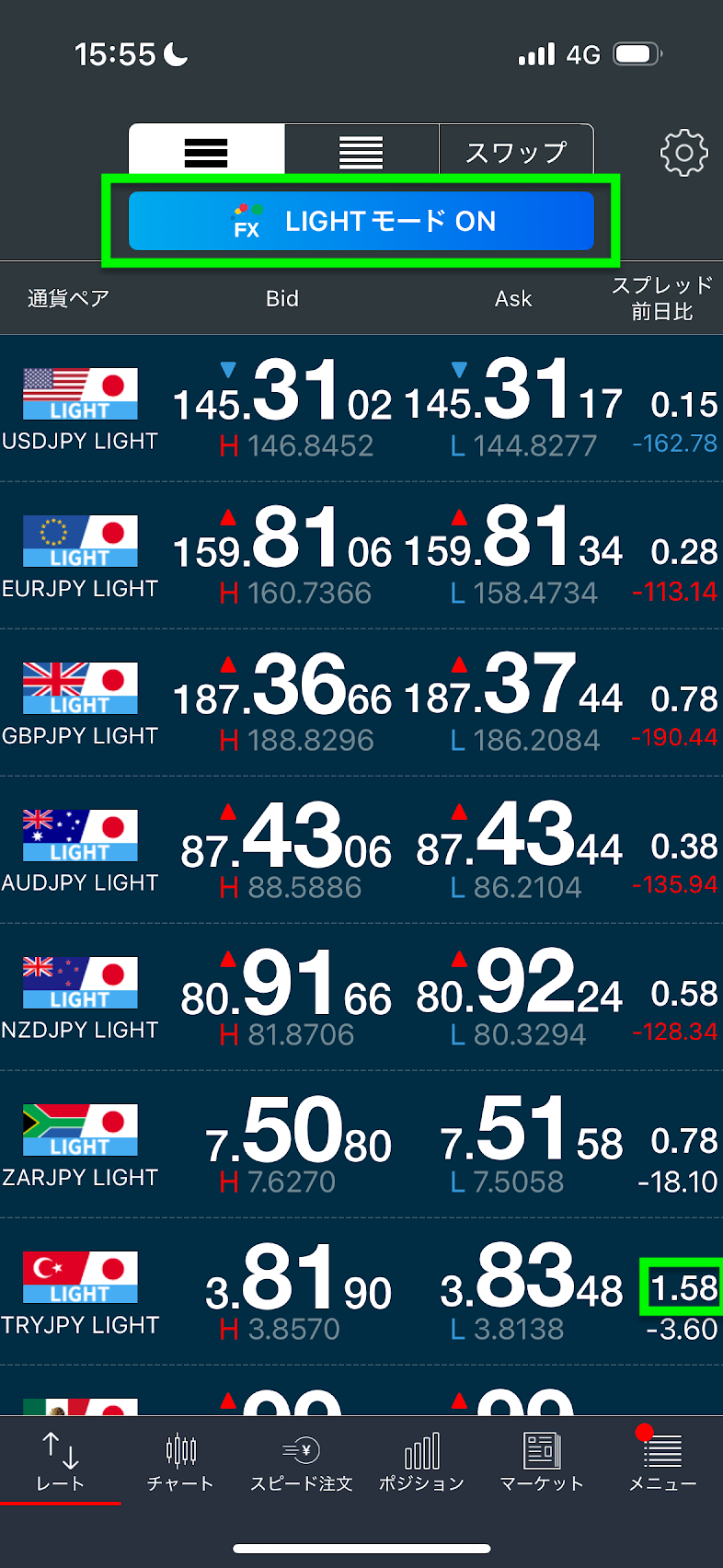The height and width of the screenshot is (1568, 723).
Task: Open the EURJPY LIGHT rate row
Action: pos(361,555)
